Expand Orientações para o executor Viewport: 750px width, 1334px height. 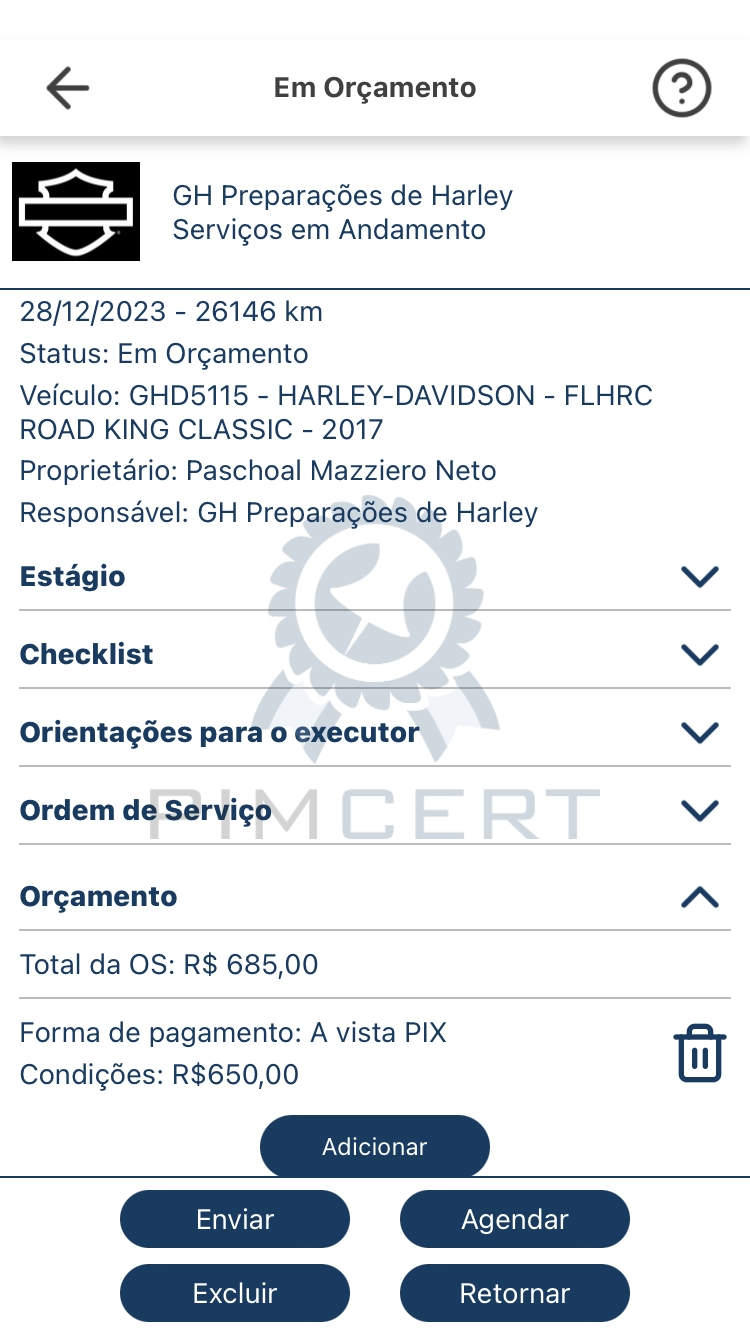tap(375, 732)
